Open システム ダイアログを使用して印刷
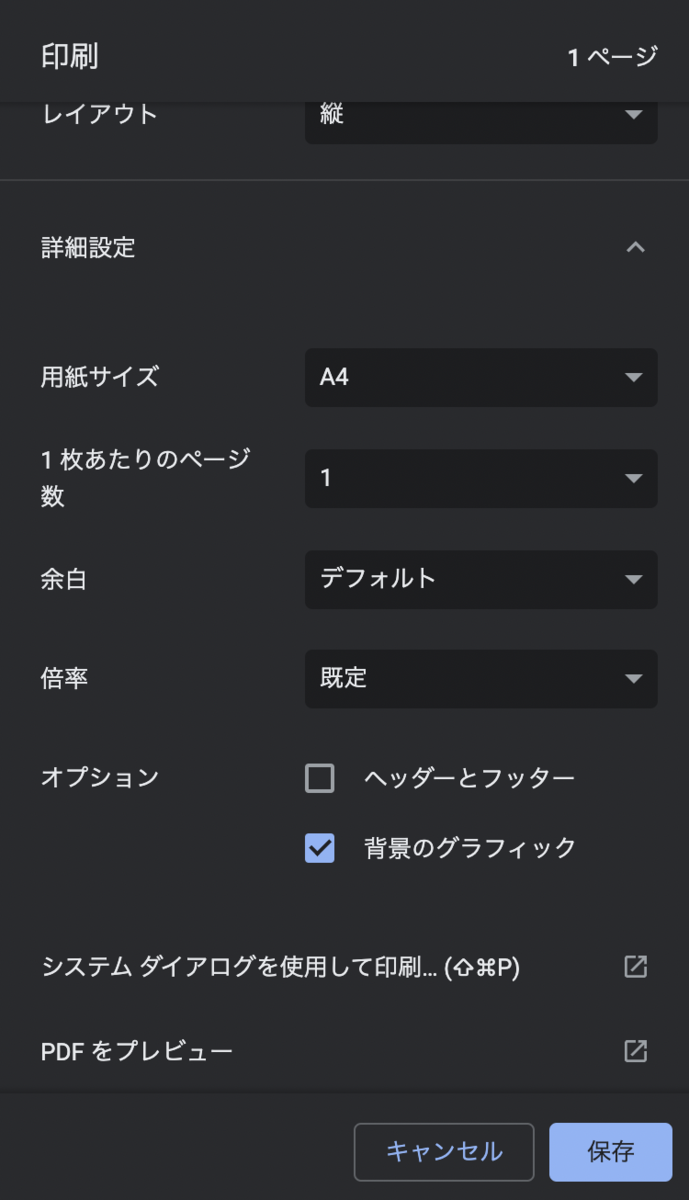Image resolution: width=689 pixels, height=1200 pixels. (344, 967)
